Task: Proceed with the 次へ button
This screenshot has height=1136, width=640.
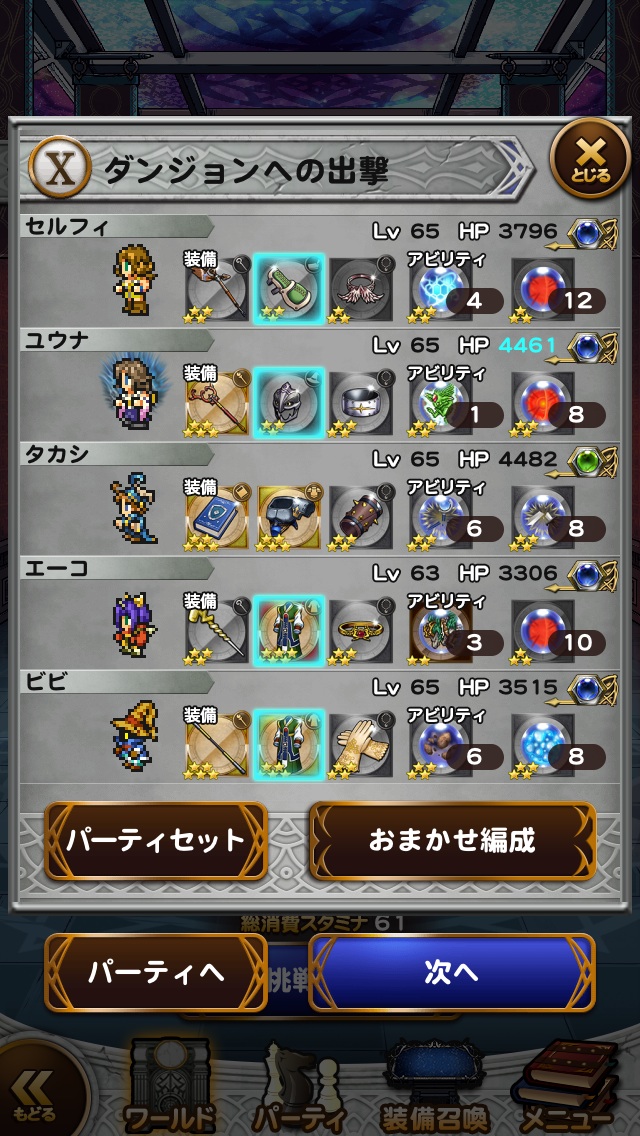Action: (452, 973)
